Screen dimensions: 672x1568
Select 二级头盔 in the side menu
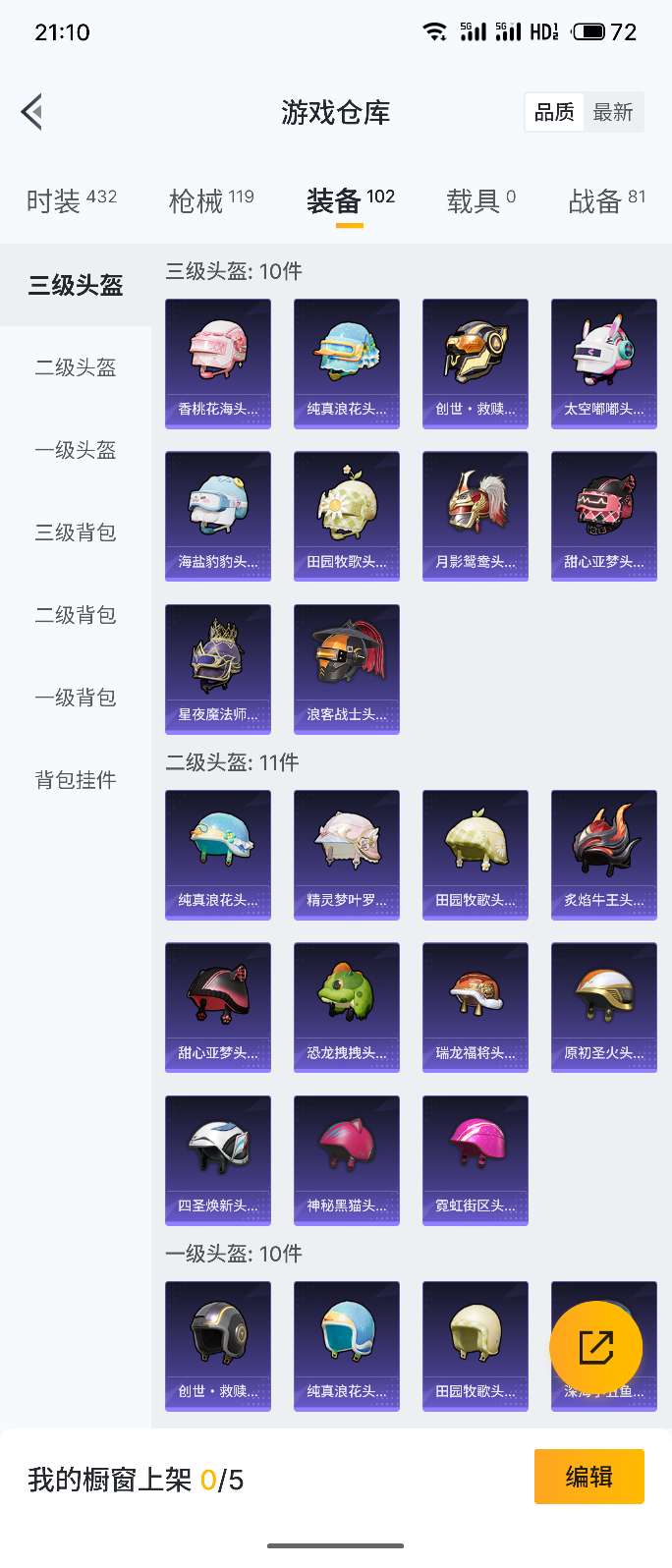click(76, 367)
